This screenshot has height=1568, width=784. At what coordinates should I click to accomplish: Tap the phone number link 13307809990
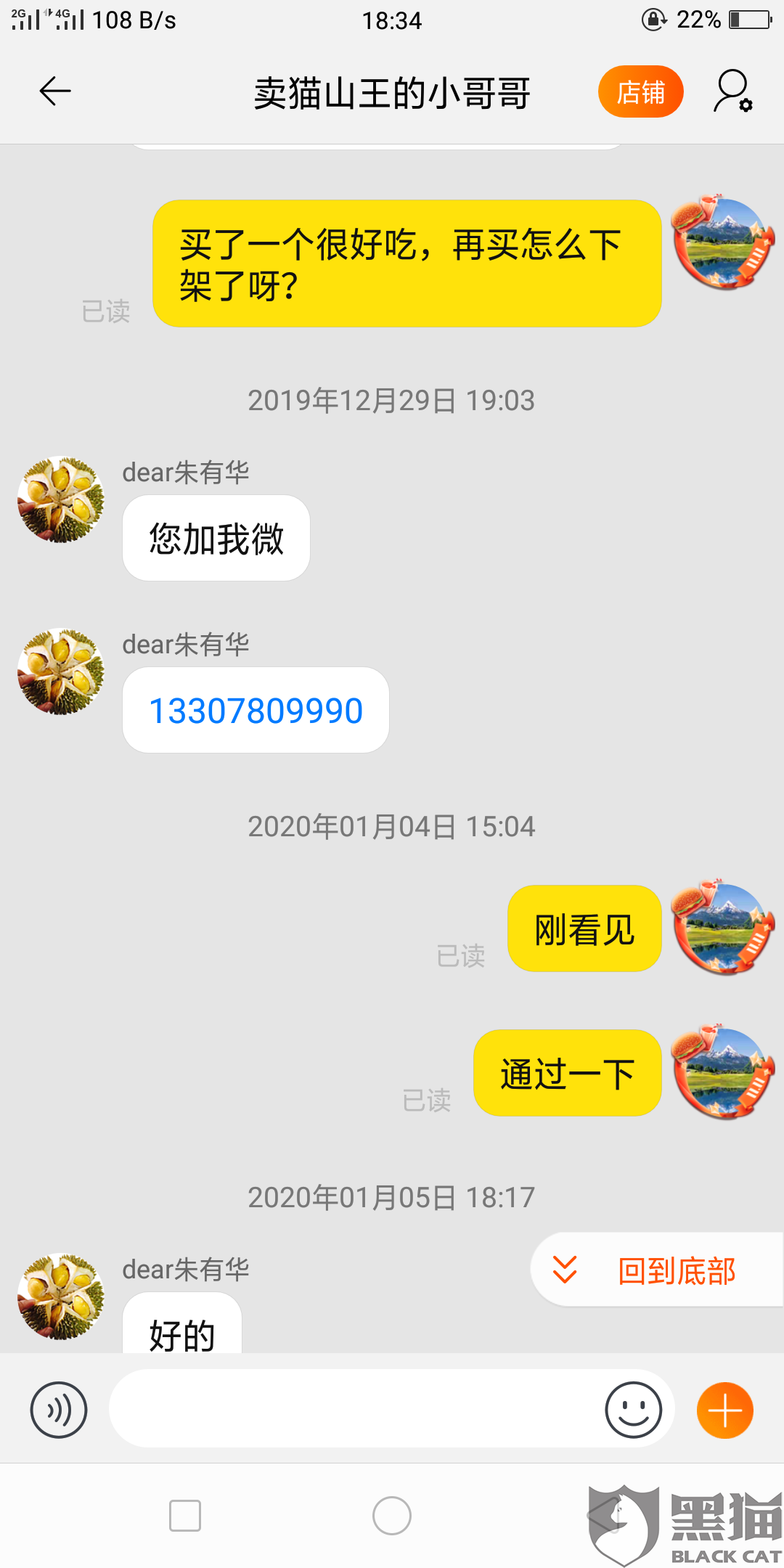pyautogui.click(x=256, y=711)
